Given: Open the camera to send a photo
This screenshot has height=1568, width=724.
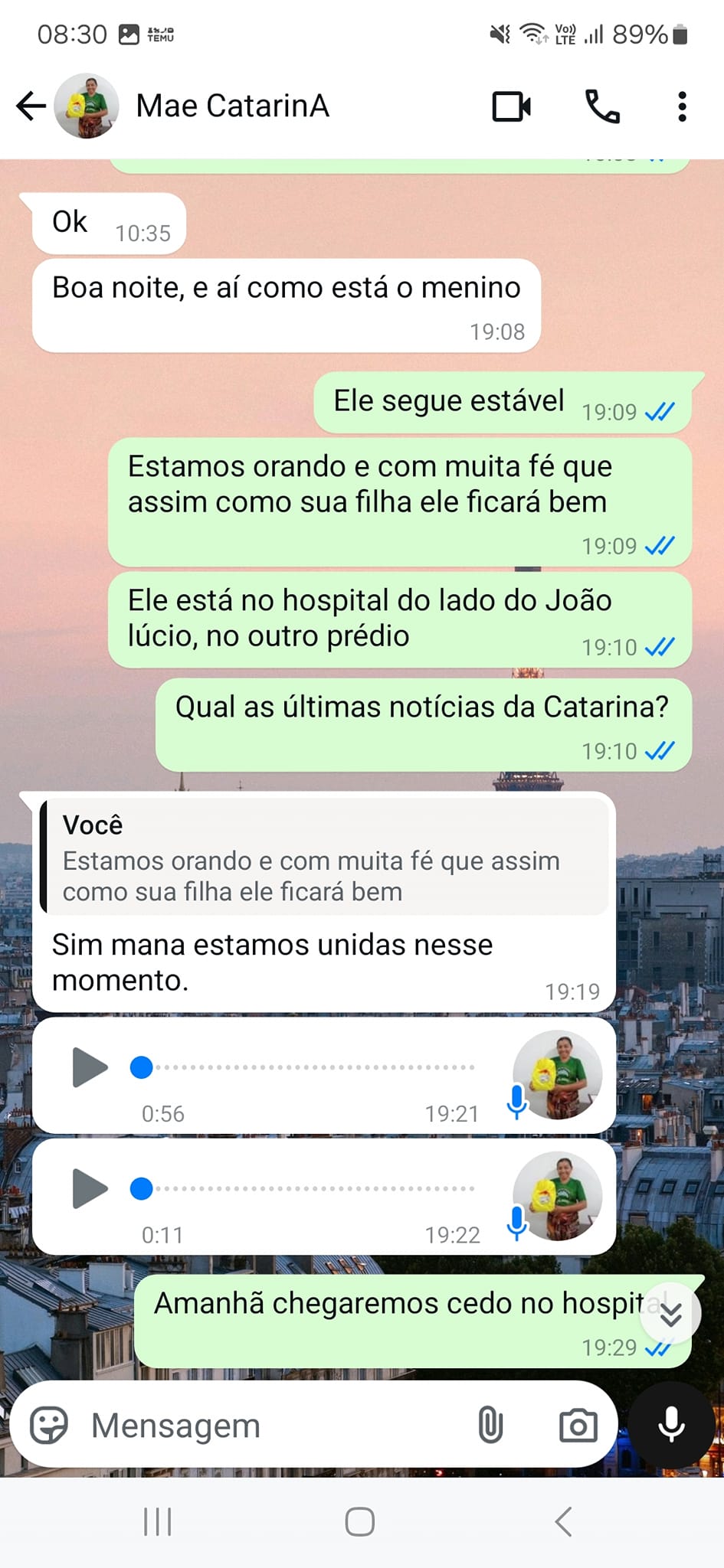Looking at the screenshot, I should [x=578, y=1426].
